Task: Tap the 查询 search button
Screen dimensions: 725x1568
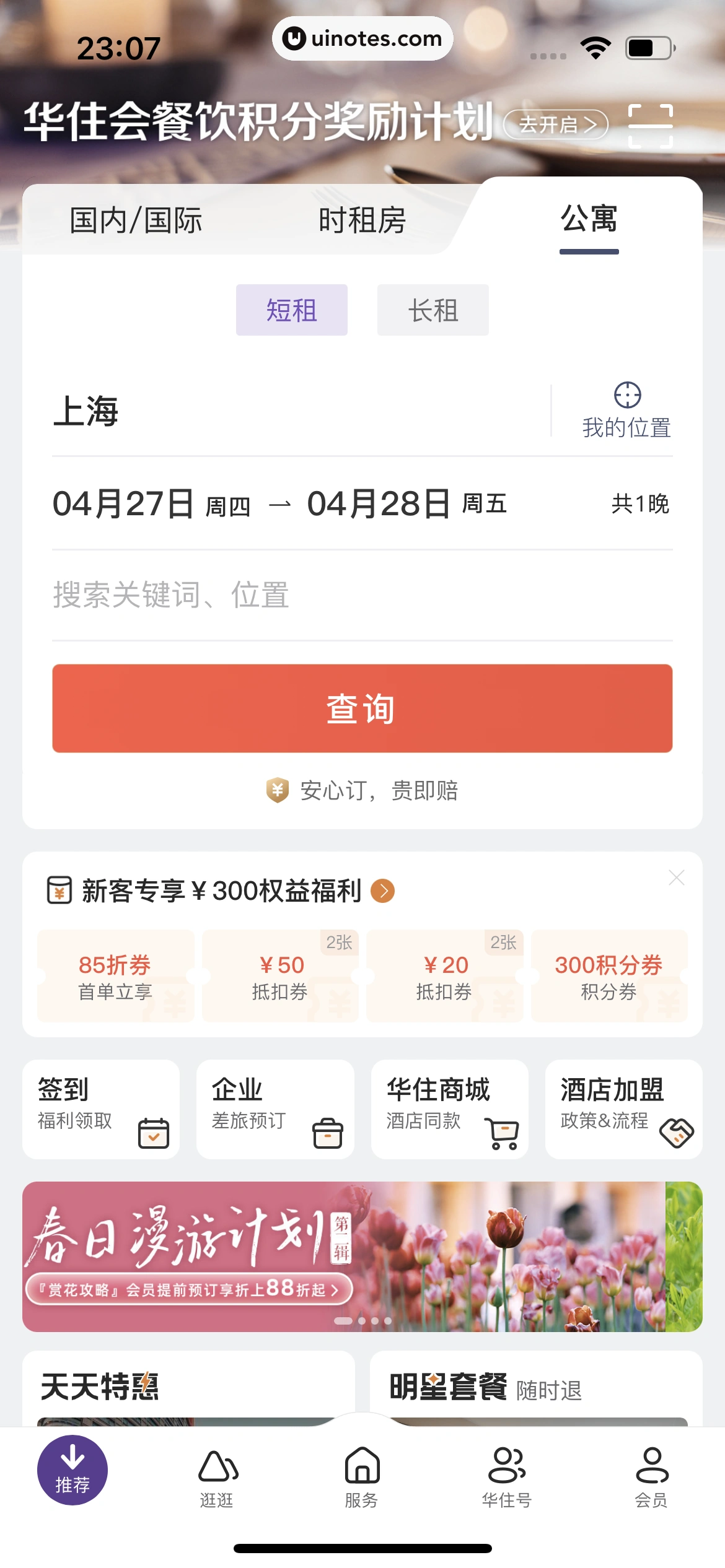Action: point(362,708)
